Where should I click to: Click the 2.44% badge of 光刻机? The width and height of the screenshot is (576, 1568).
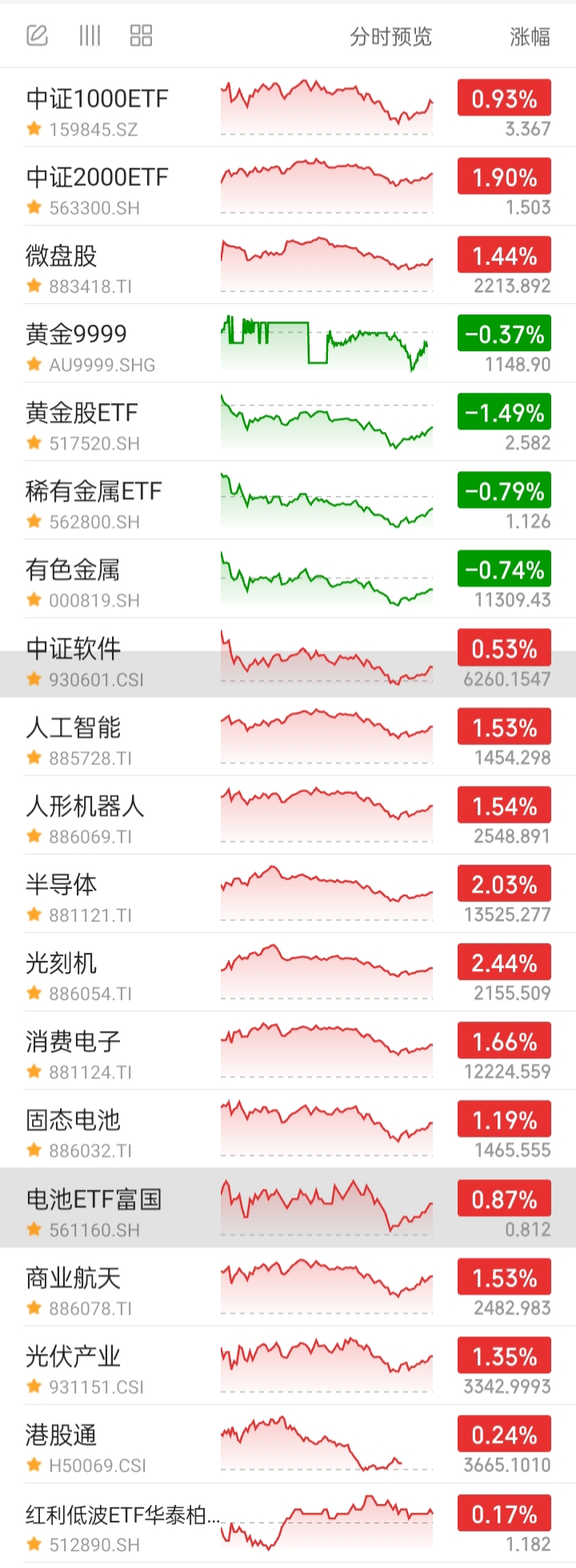click(x=503, y=963)
